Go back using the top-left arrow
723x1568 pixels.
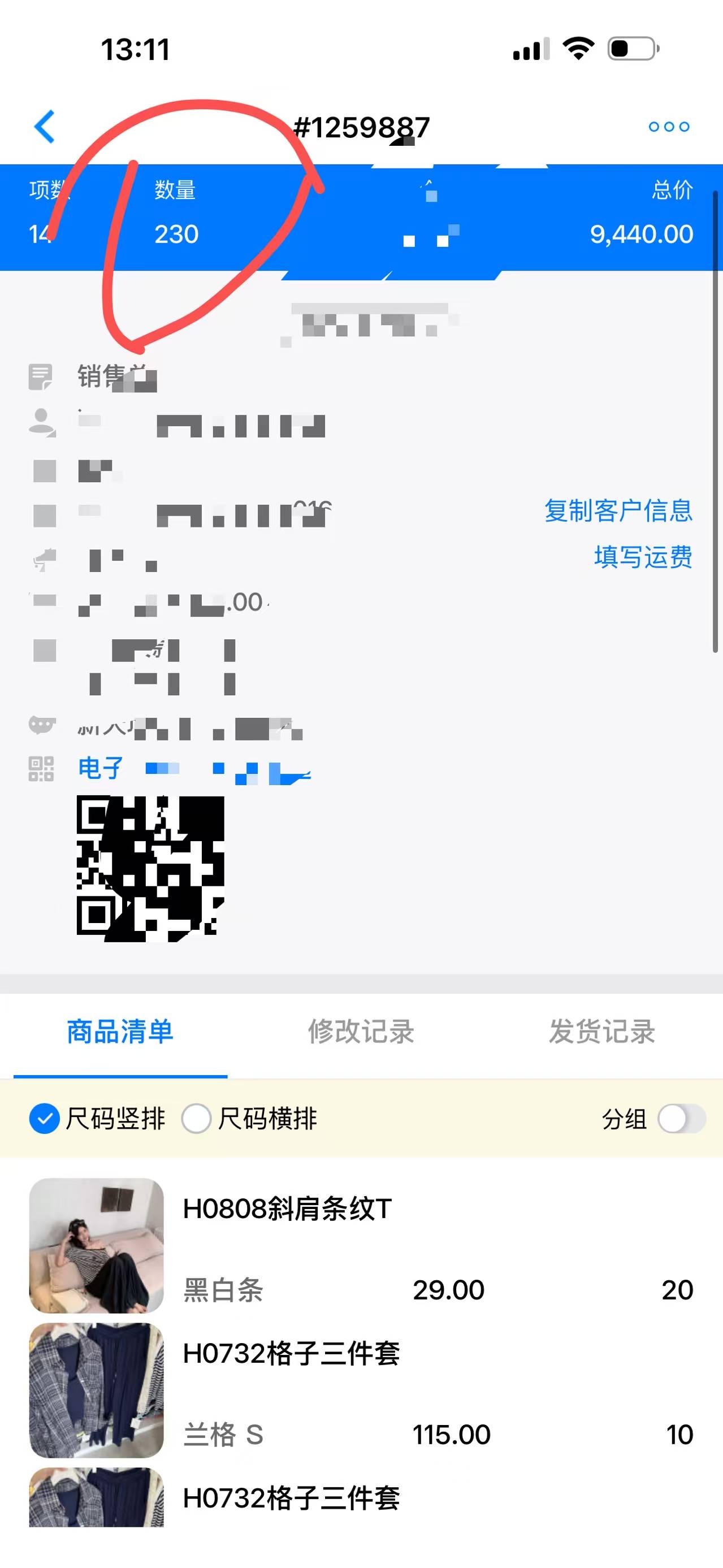pos(45,127)
